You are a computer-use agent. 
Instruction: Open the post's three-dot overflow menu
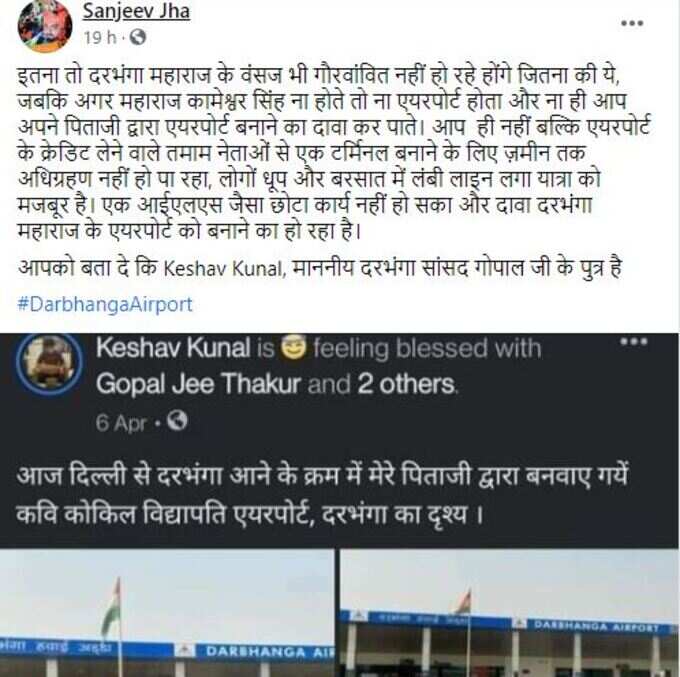point(630,23)
